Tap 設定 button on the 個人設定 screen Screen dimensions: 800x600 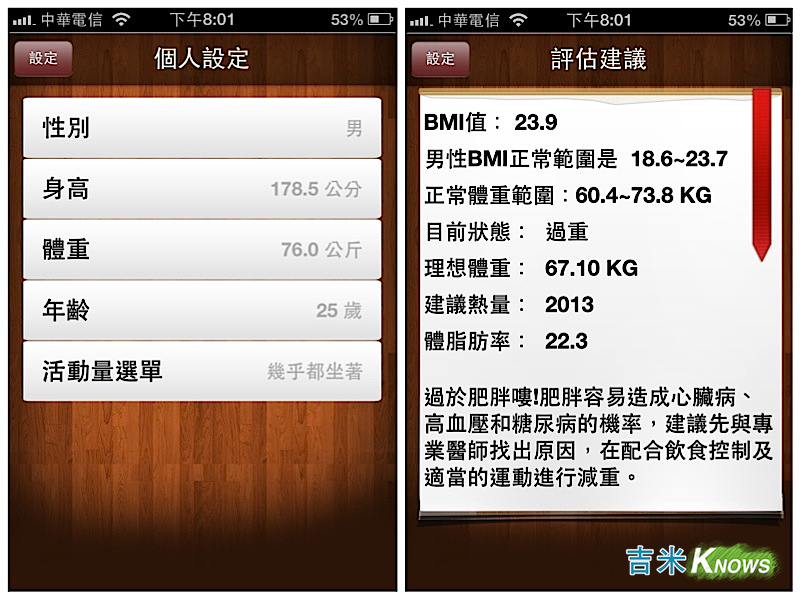pyautogui.click(x=43, y=59)
